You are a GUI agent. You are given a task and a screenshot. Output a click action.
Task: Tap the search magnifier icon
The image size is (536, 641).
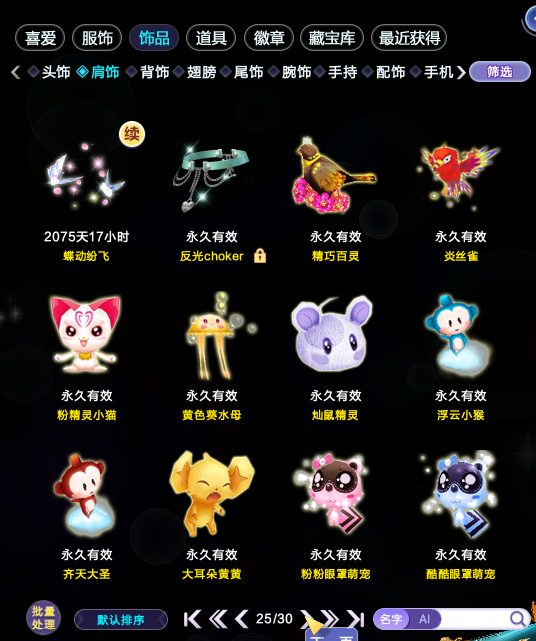(x=517, y=619)
